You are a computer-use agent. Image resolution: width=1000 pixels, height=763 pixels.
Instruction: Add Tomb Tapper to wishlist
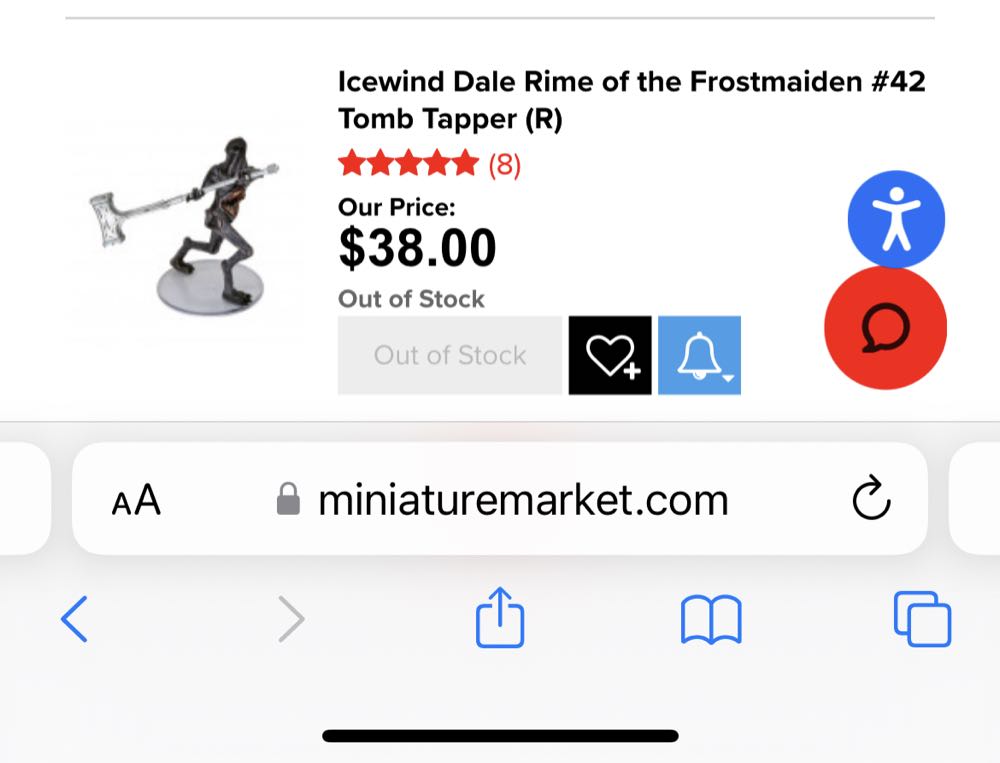tap(610, 355)
